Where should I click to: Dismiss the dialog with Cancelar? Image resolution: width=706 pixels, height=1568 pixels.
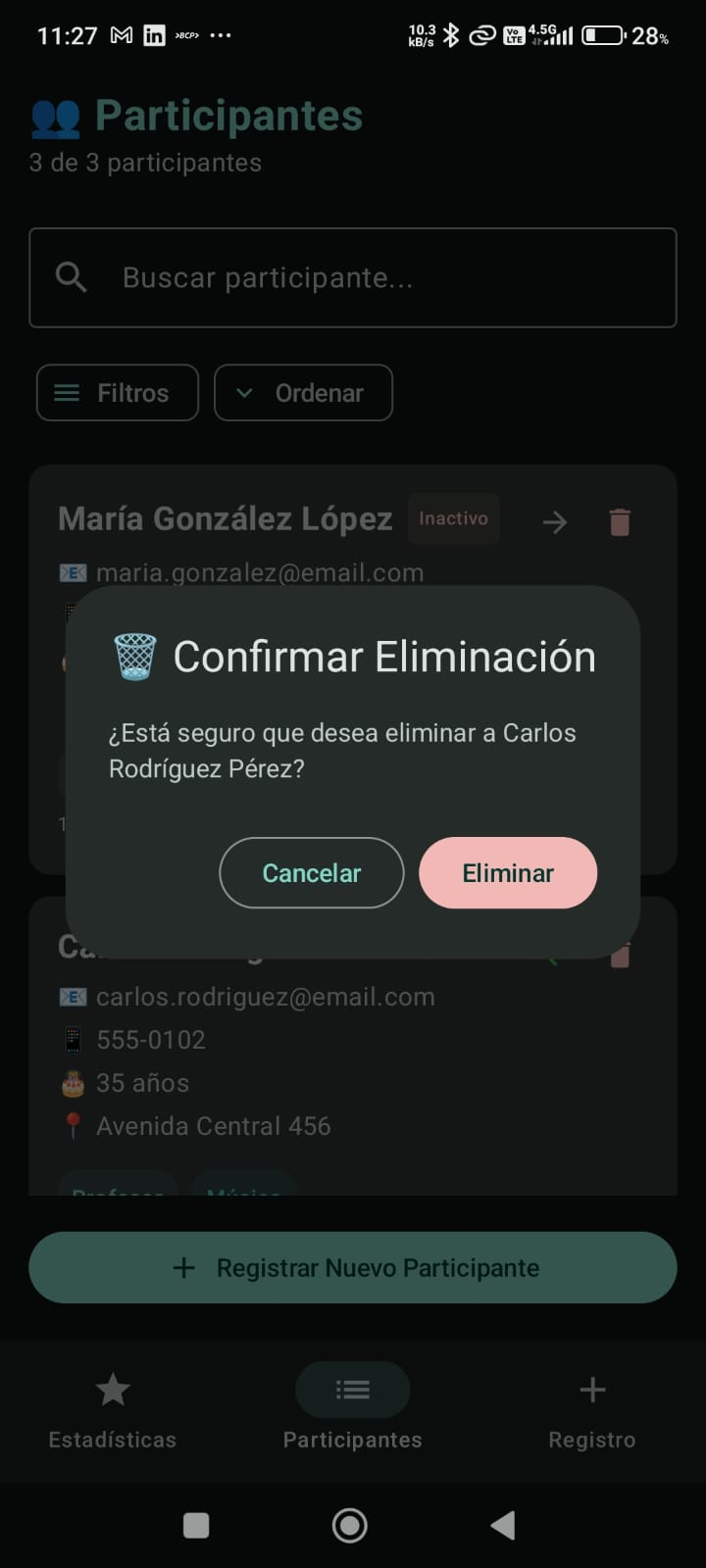[x=312, y=872]
